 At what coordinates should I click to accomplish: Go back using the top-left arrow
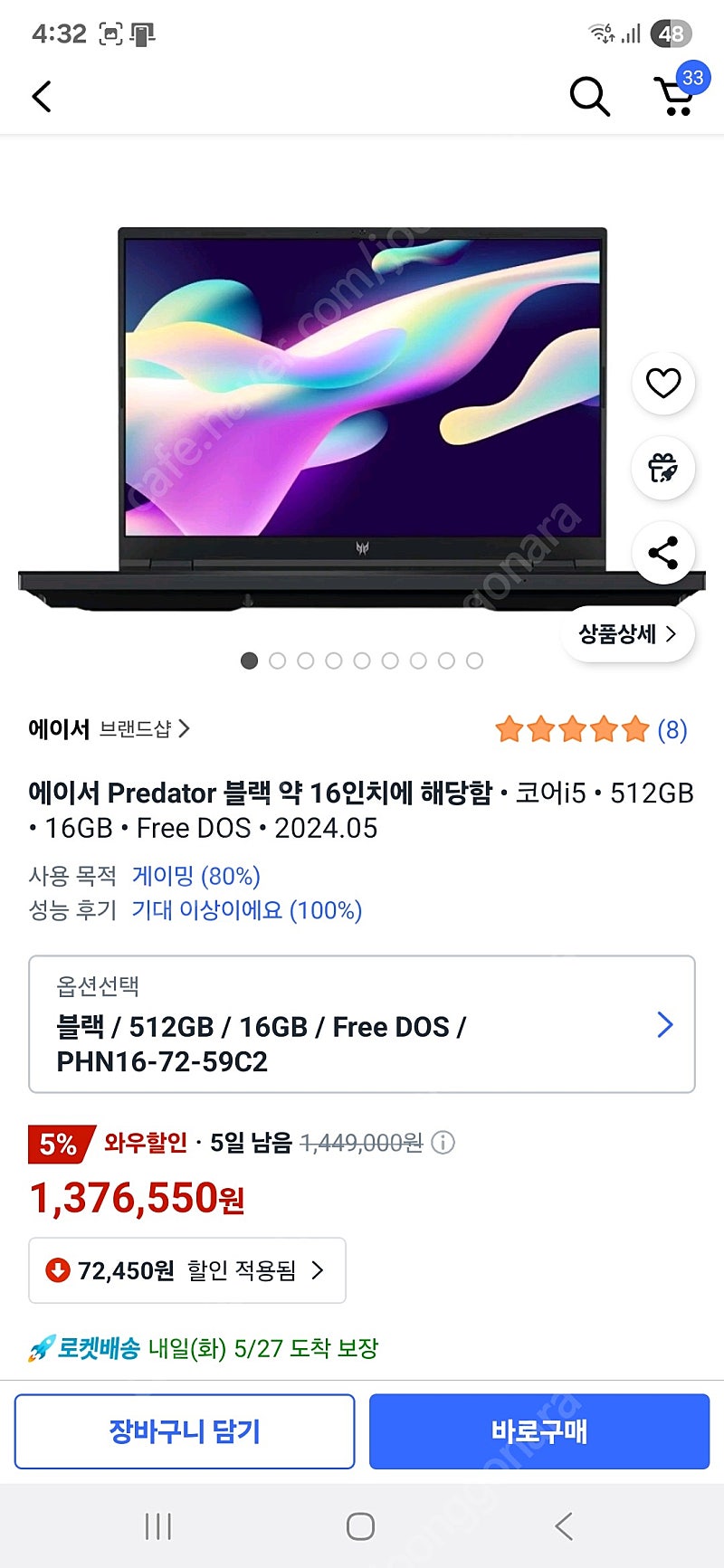tap(42, 96)
